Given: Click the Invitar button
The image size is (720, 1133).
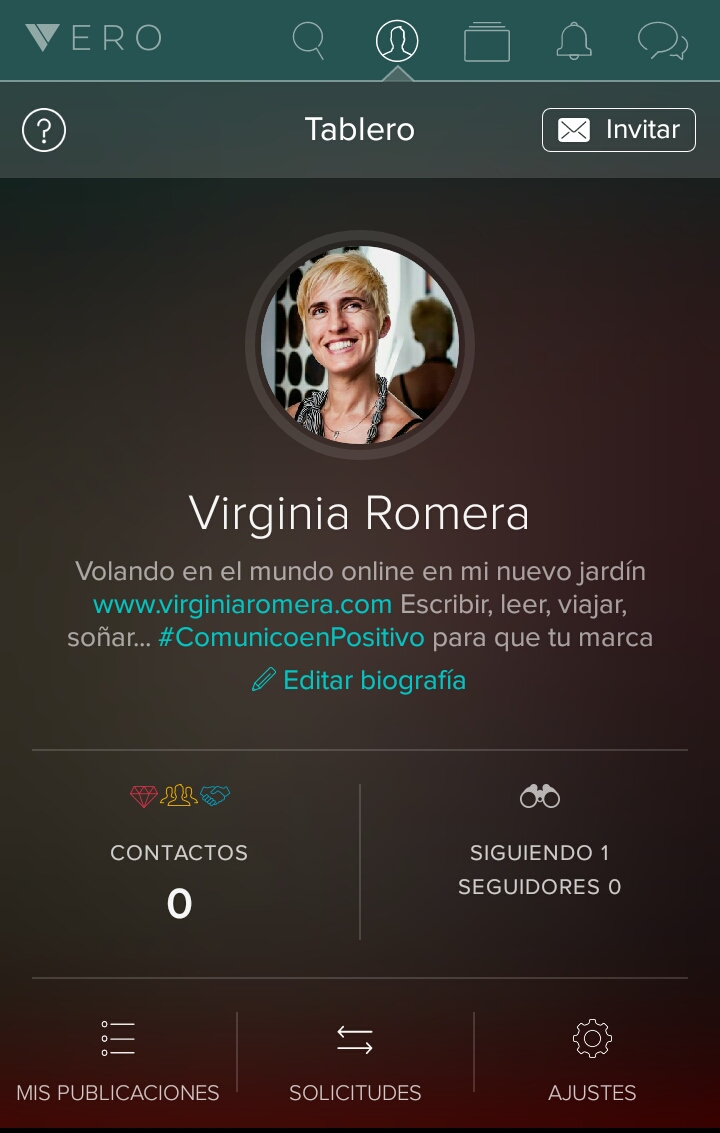Looking at the screenshot, I should point(618,129).
